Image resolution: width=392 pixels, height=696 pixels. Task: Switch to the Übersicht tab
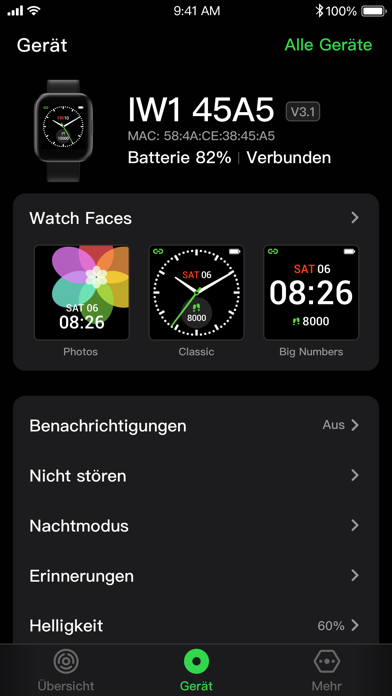click(x=66, y=670)
